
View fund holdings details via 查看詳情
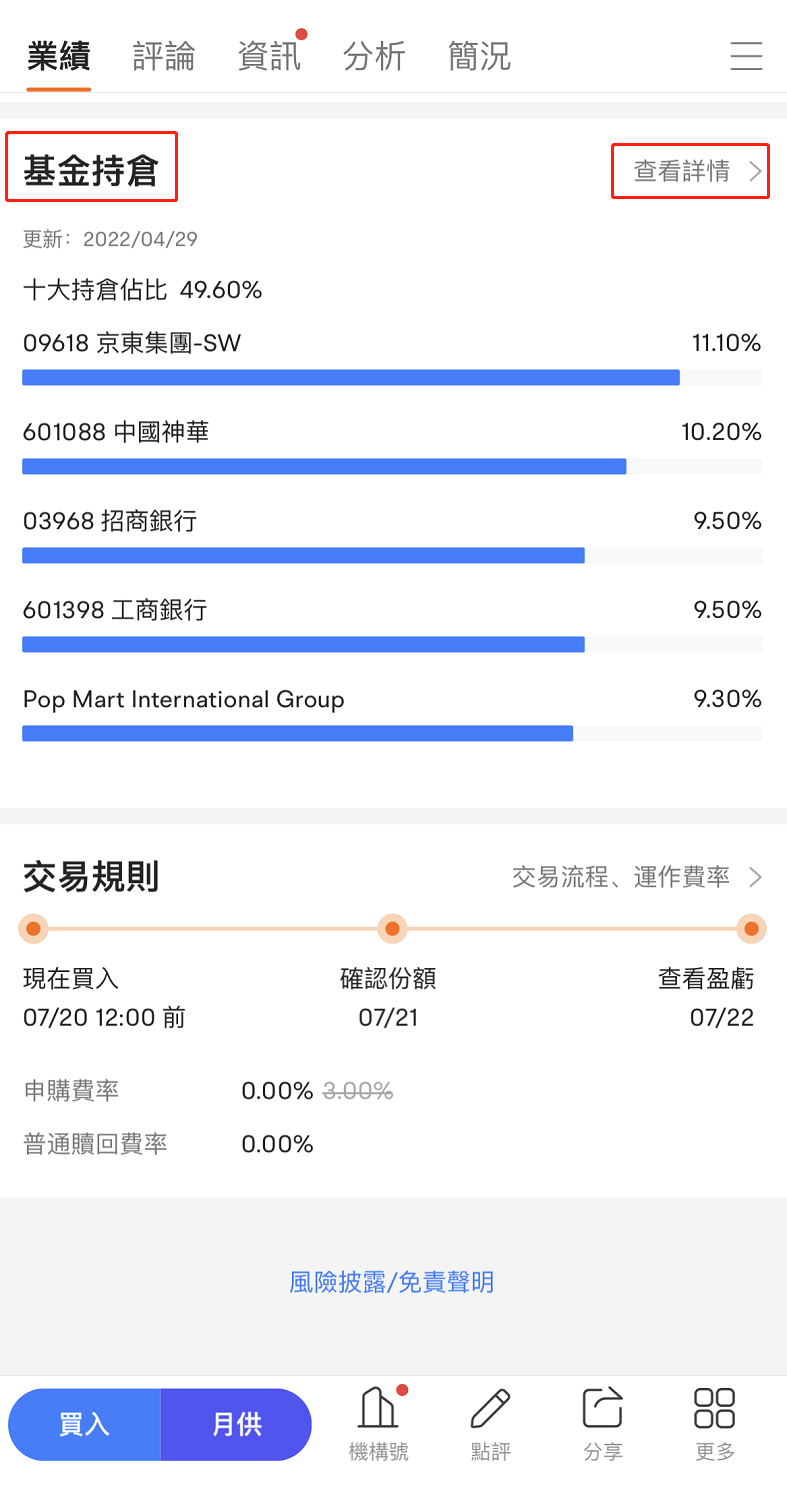(690, 171)
